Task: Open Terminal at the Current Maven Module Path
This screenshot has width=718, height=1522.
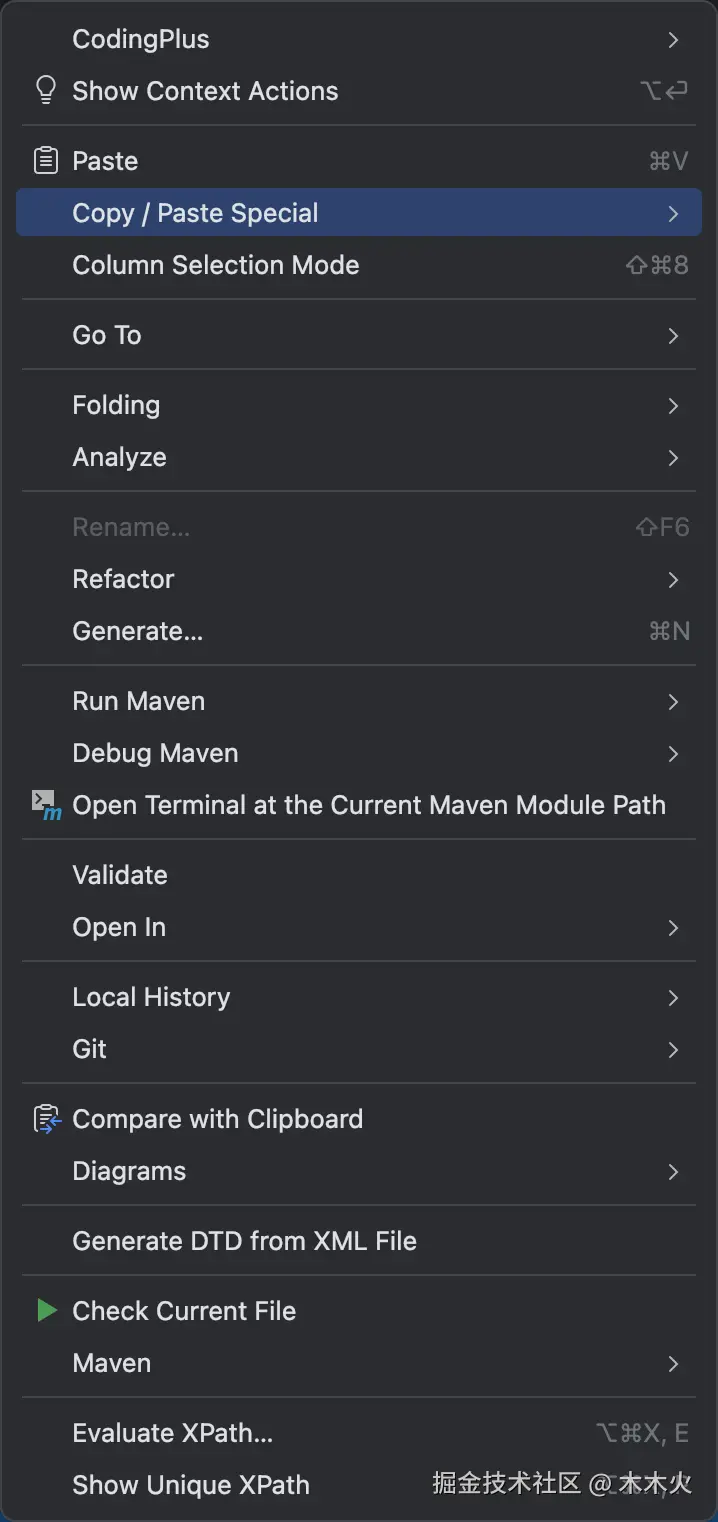Action: tap(368, 805)
